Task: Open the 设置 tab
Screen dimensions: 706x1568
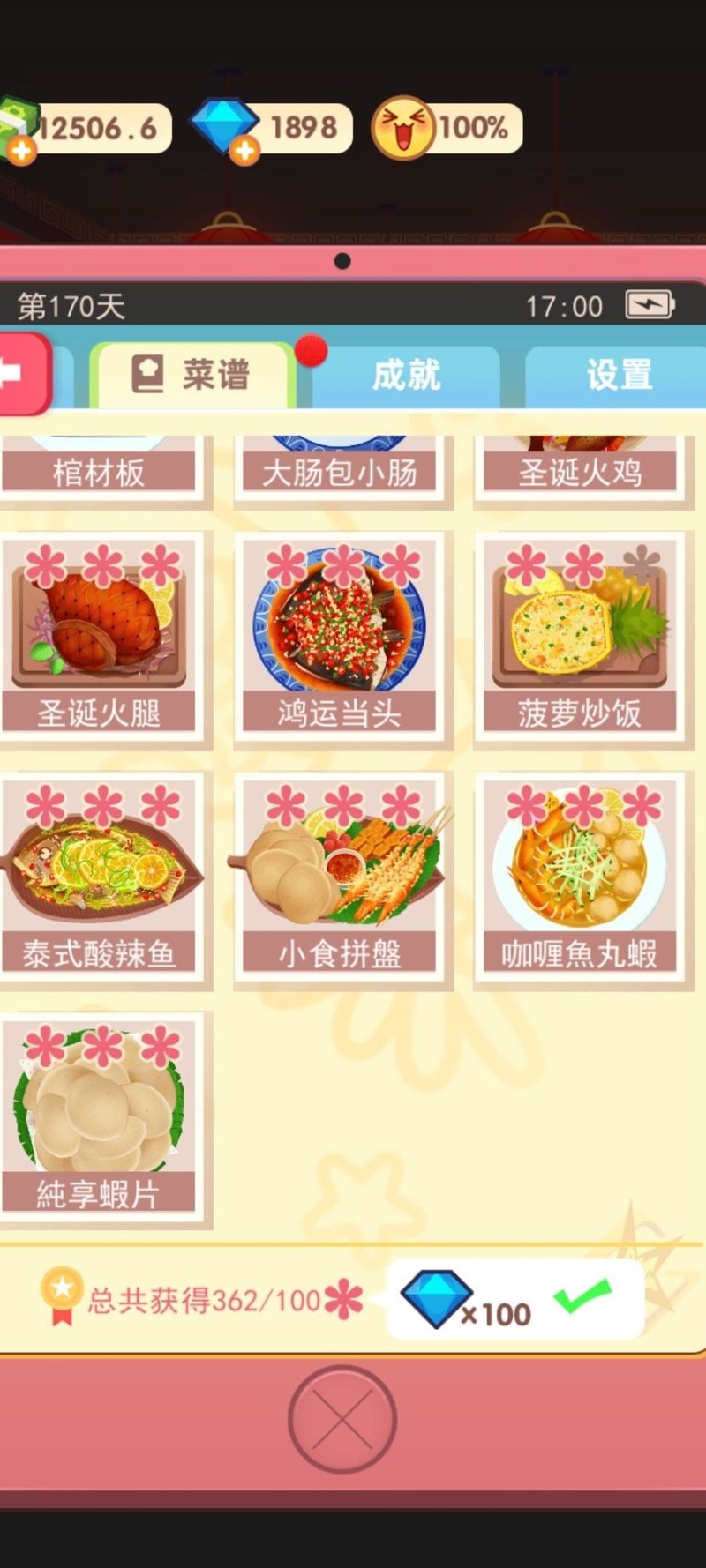Action: (619, 376)
